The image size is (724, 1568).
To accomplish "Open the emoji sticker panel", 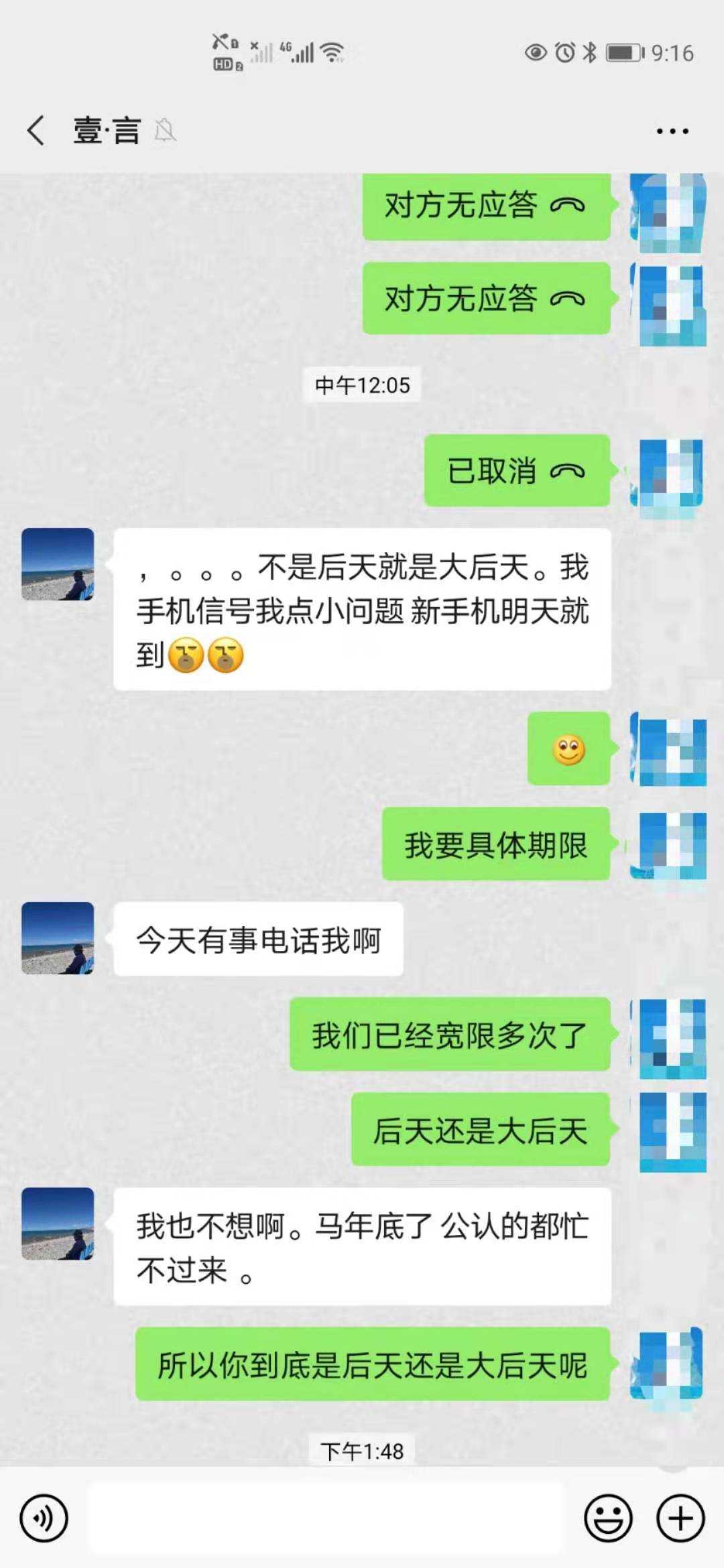I will point(608,1518).
